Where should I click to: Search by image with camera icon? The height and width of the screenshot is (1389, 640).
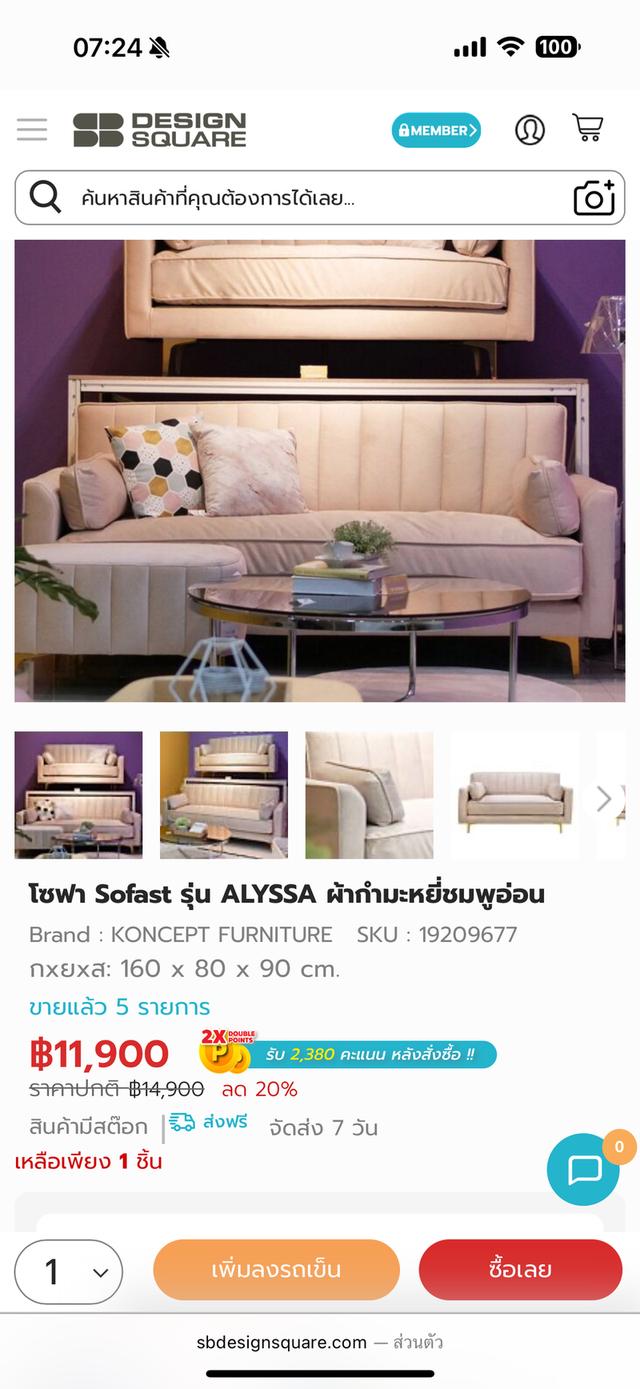[593, 198]
